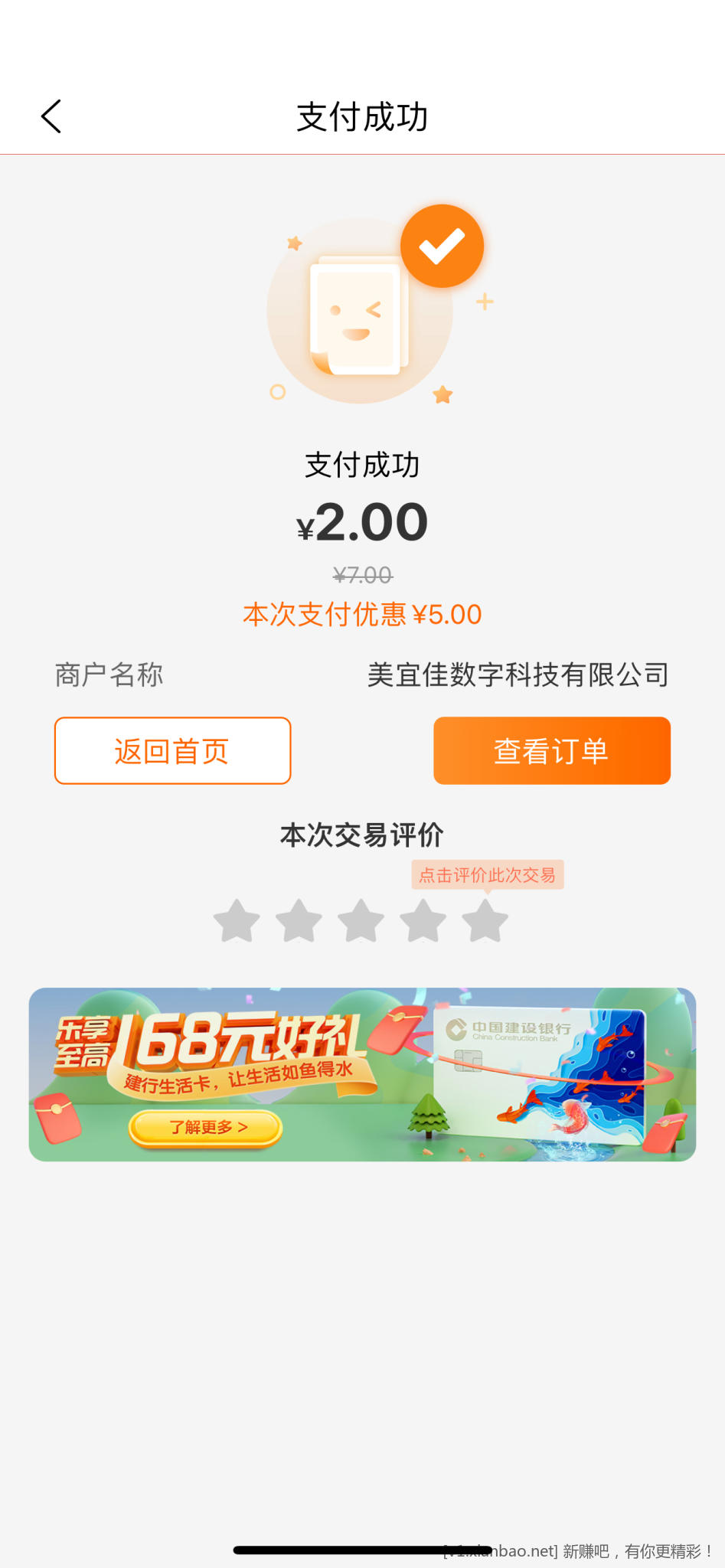
Task: Rate this transaction one star
Action: coord(237,921)
